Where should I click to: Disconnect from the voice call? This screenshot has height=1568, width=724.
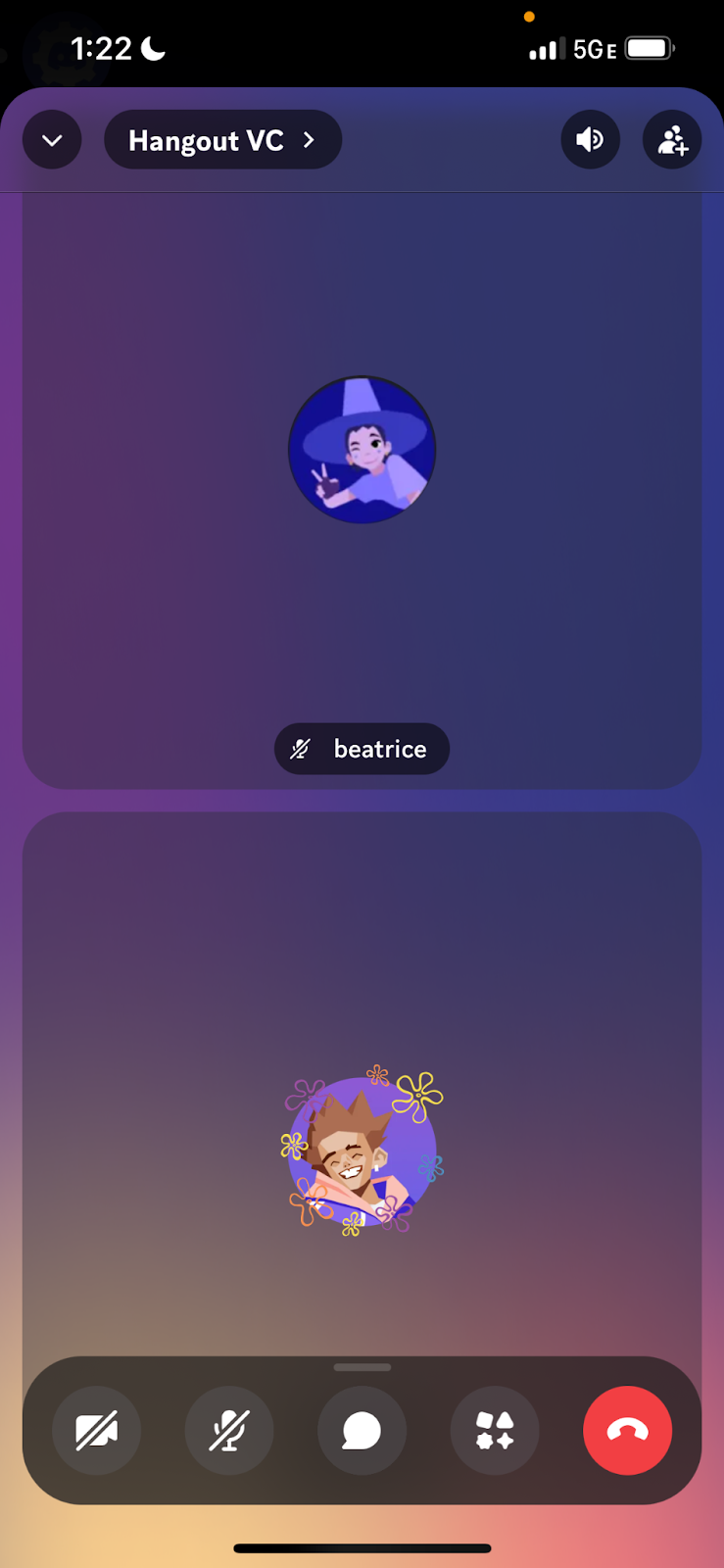pyautogui.click(x=627, y=1431)
